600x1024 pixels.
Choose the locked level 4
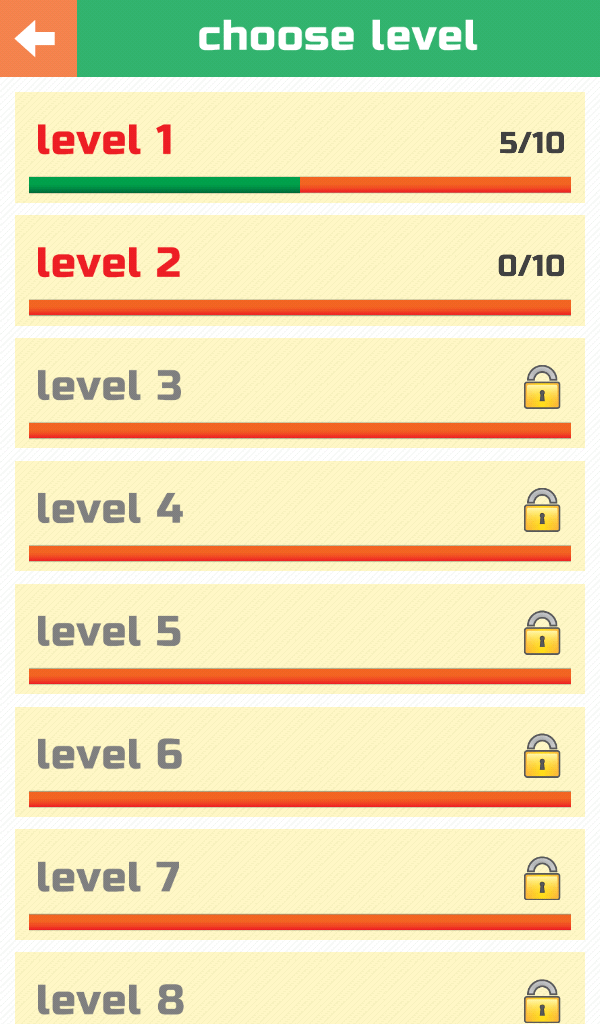tap(300, 516)
